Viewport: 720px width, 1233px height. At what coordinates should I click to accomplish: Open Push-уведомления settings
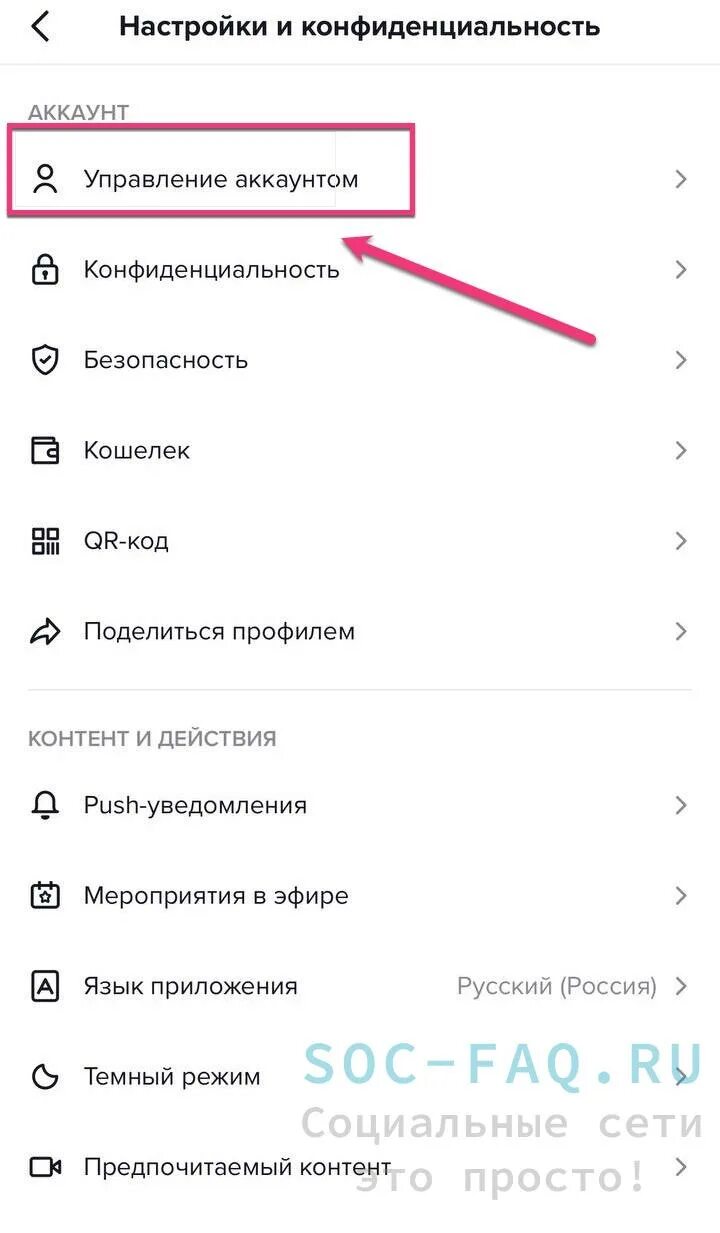pyautogui.click(x=360, y=805)
